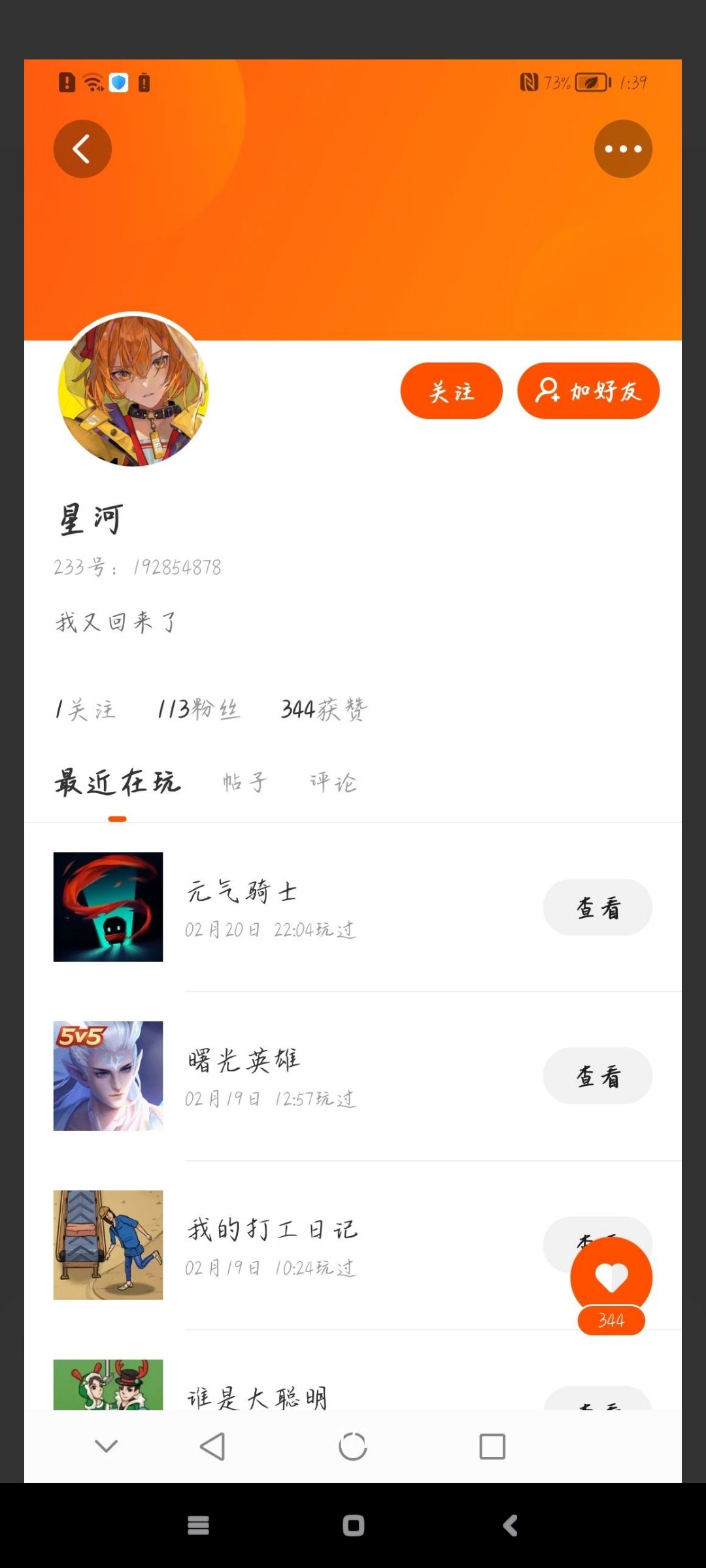Like this profile with the heart button
The width and height of the screenshot is (706, 1568).
pyautogui.click(x=611, y=1277)
